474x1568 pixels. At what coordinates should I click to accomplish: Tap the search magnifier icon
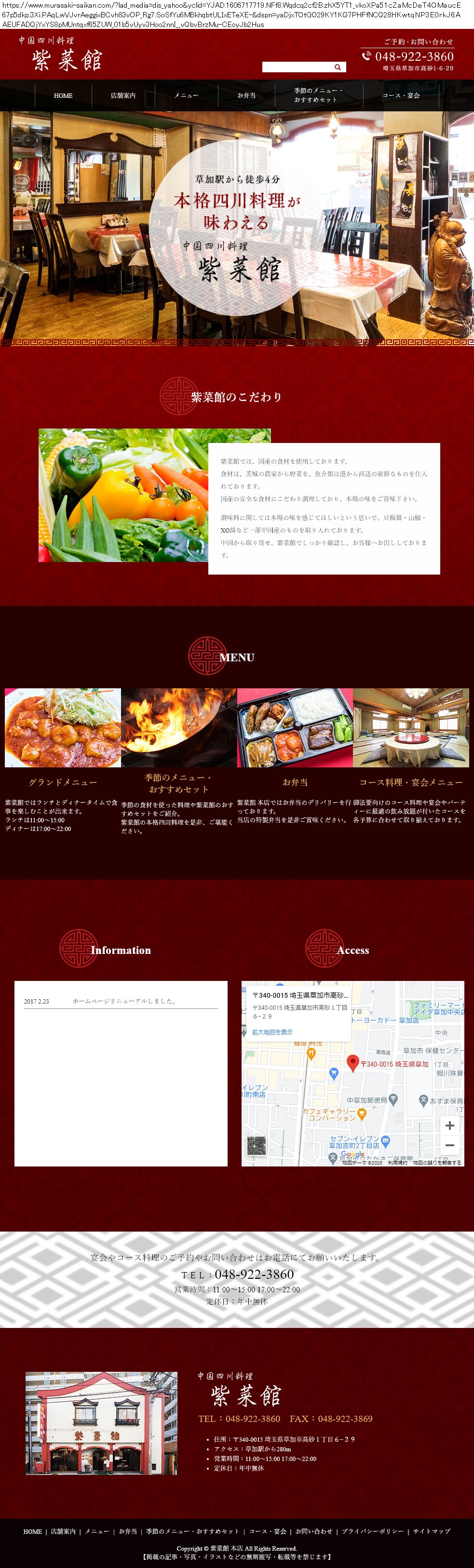pyautogui.click(x=338, y=67)
